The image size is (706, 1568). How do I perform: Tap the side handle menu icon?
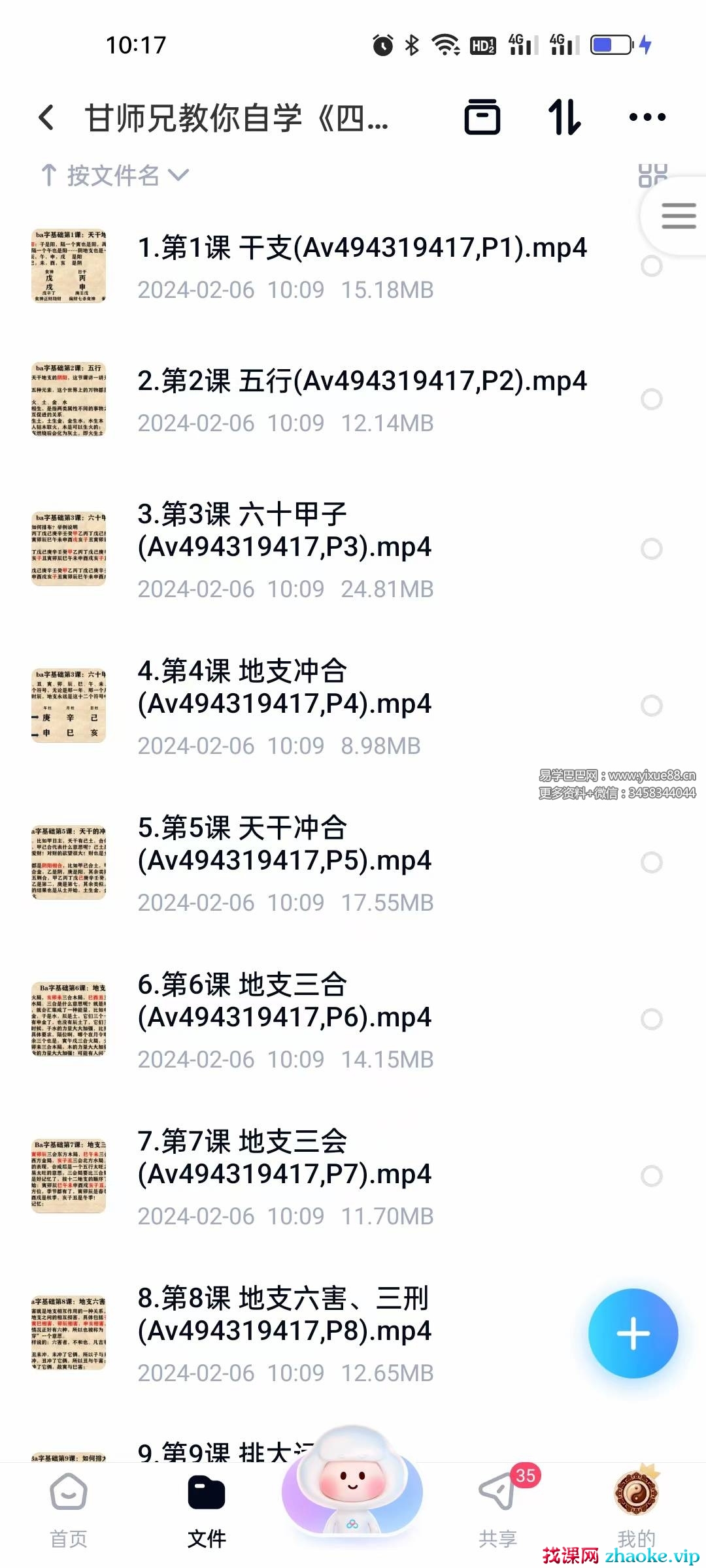678,216
